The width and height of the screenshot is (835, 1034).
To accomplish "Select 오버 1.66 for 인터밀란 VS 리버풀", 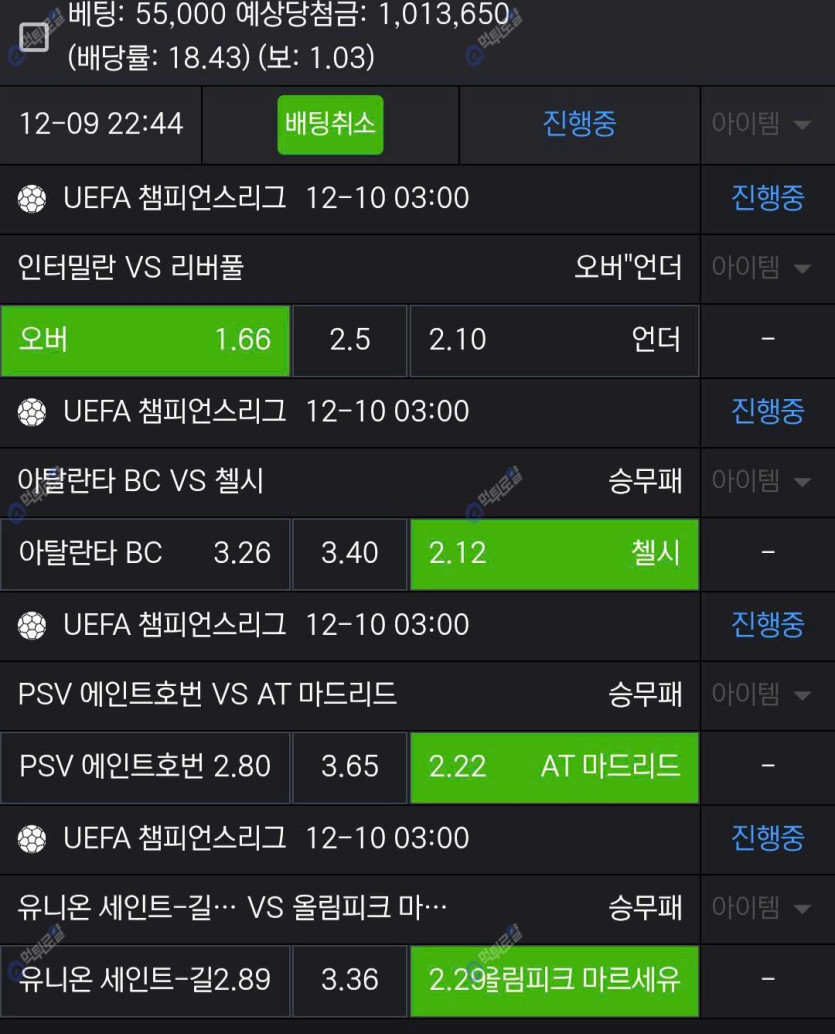I will click(145, 340).
